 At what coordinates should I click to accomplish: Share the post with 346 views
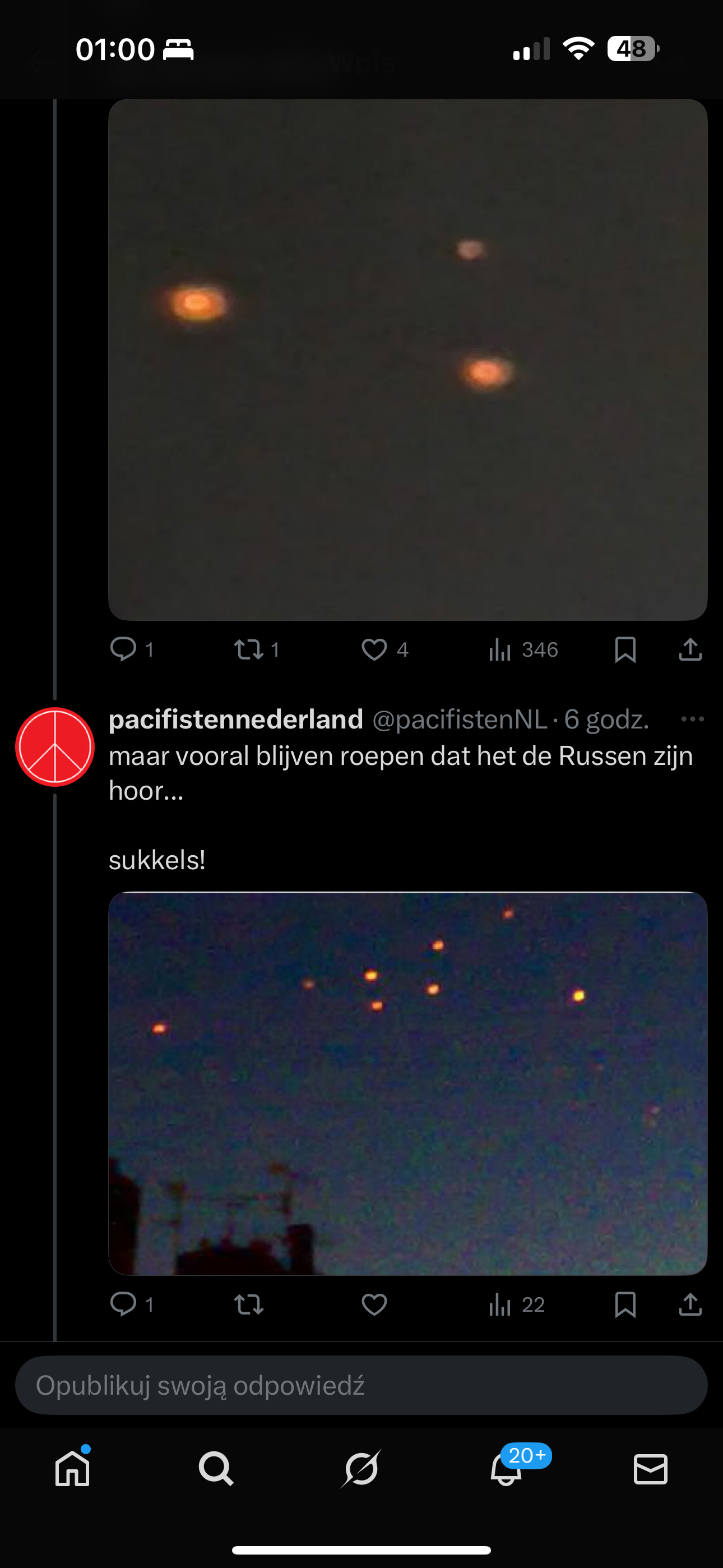click(x=689, y=649)
